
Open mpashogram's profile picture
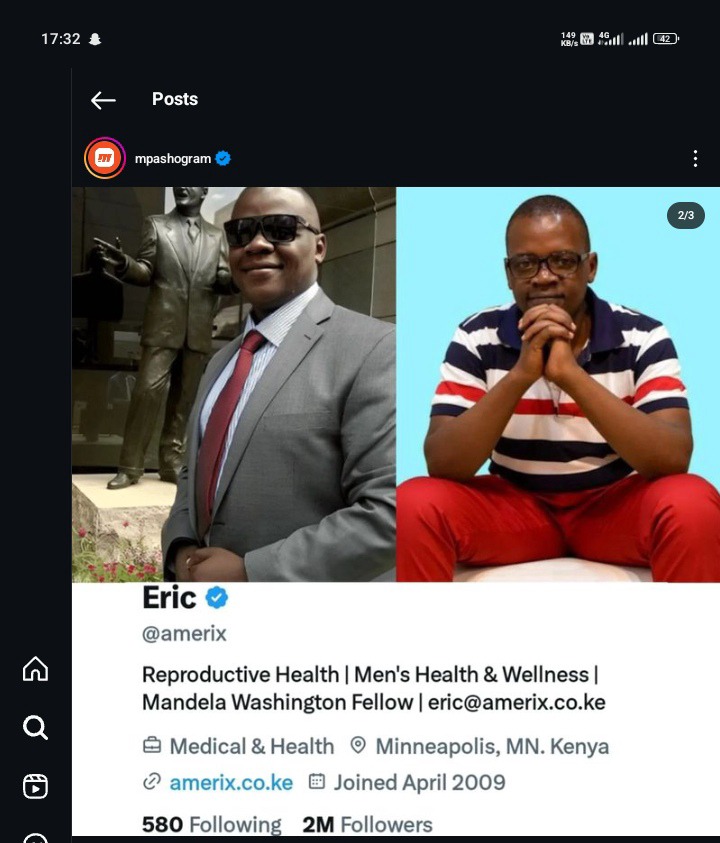[x=105, y=158]
